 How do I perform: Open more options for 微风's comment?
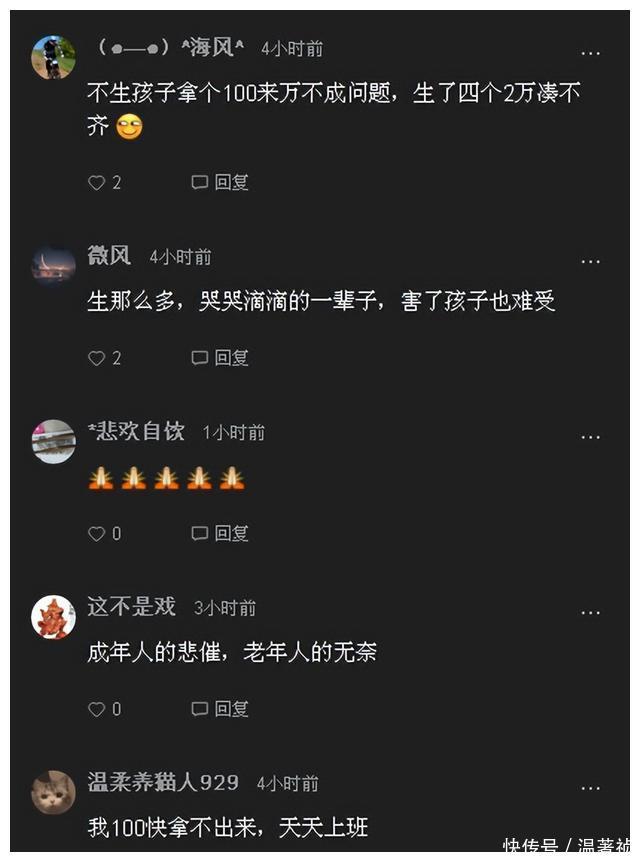click(x=591, y=262)
